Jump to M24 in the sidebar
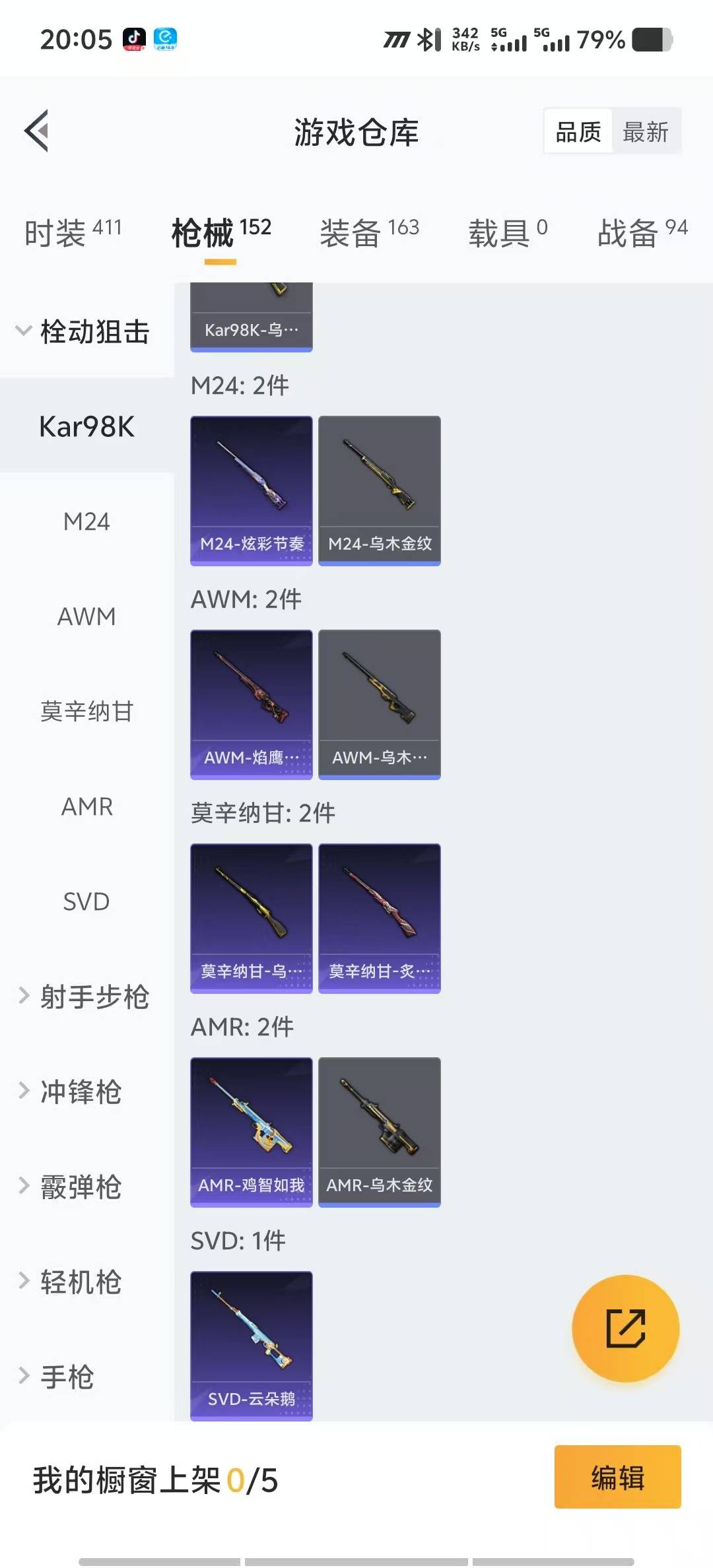This screenshot has height=1568, width=713. (86, 522)
